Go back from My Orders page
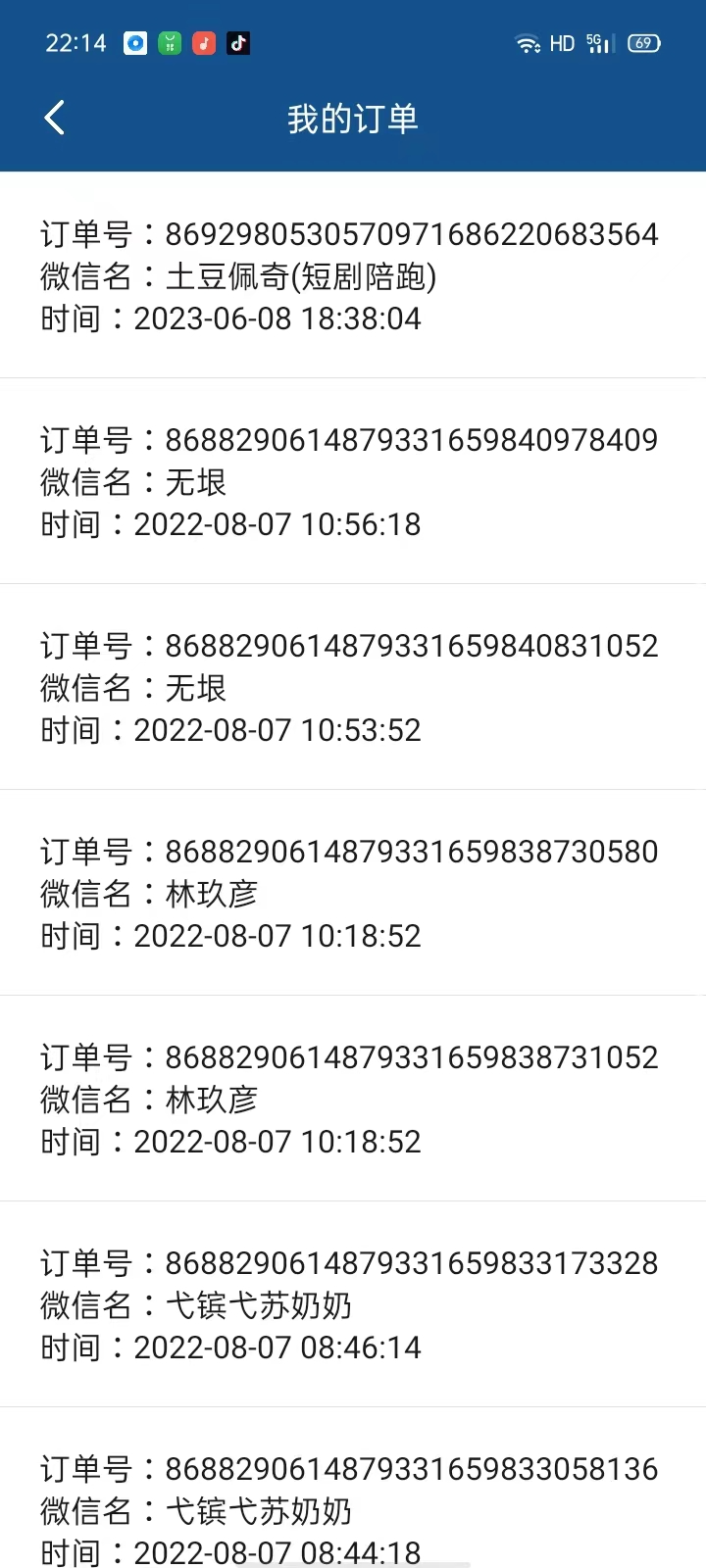 click(x=55, y=118)
